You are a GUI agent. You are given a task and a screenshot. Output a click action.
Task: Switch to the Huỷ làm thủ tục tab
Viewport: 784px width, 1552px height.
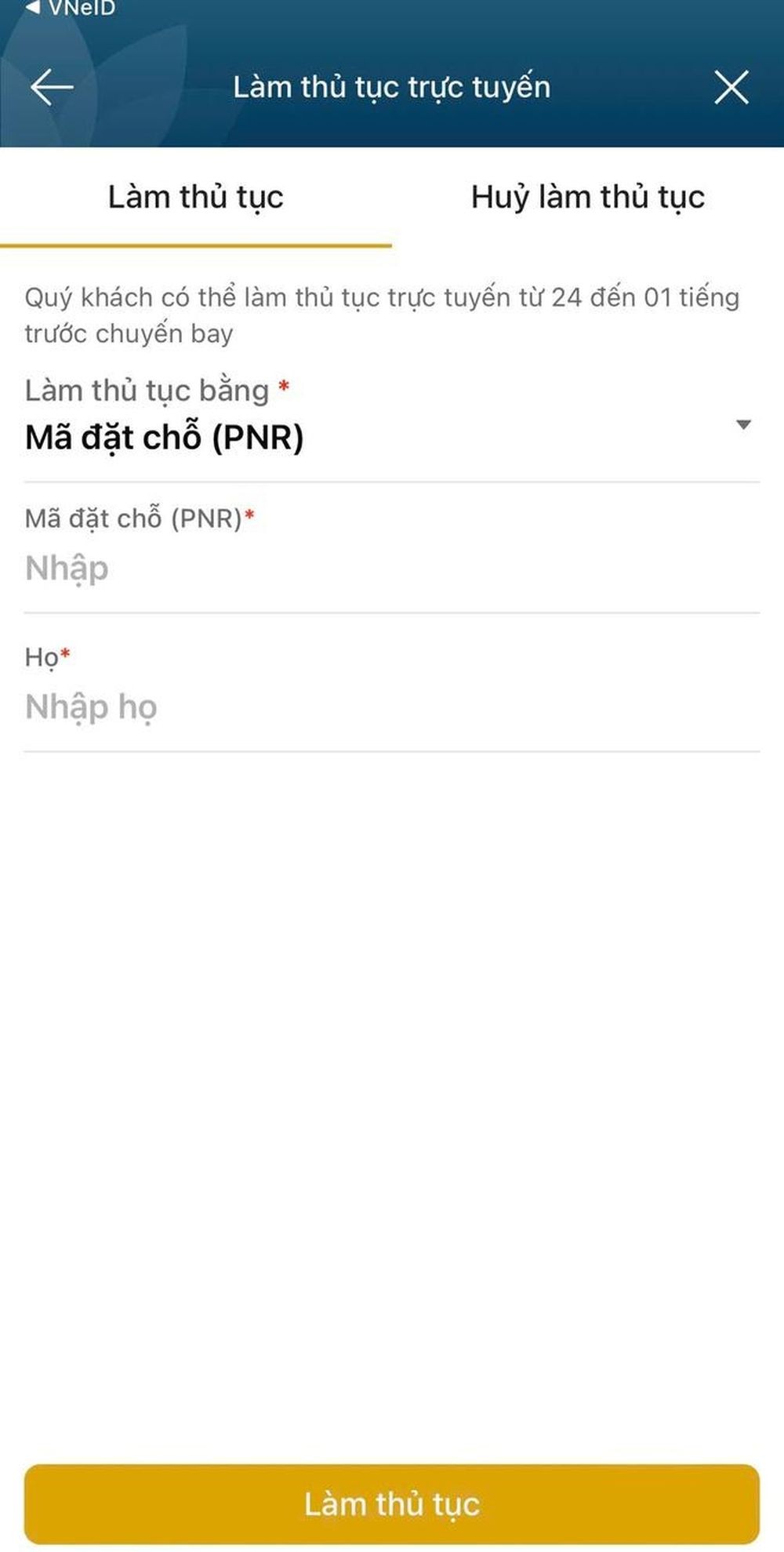point(587,197)
